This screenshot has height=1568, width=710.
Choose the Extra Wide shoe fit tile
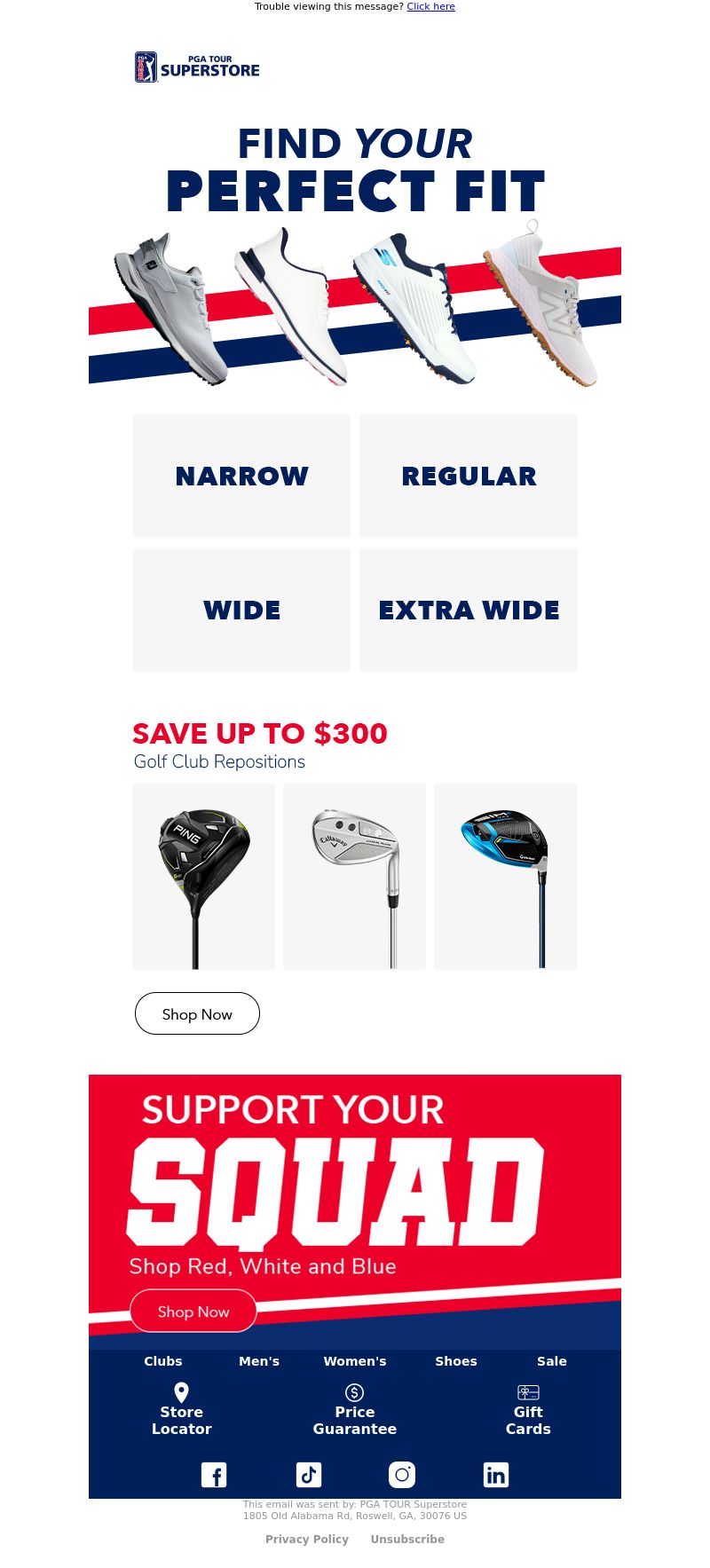469,610
